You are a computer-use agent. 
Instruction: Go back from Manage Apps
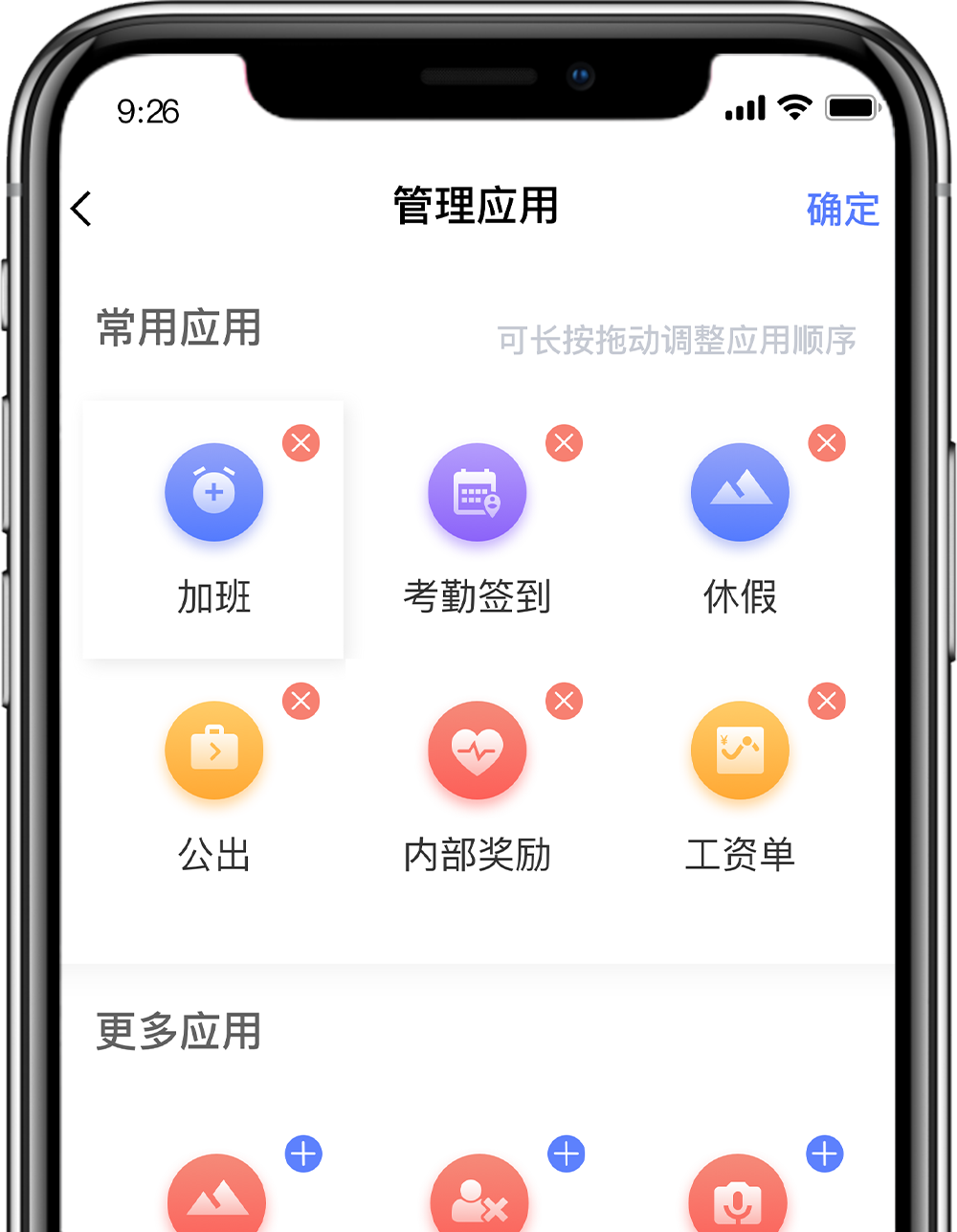coord(82,209)
